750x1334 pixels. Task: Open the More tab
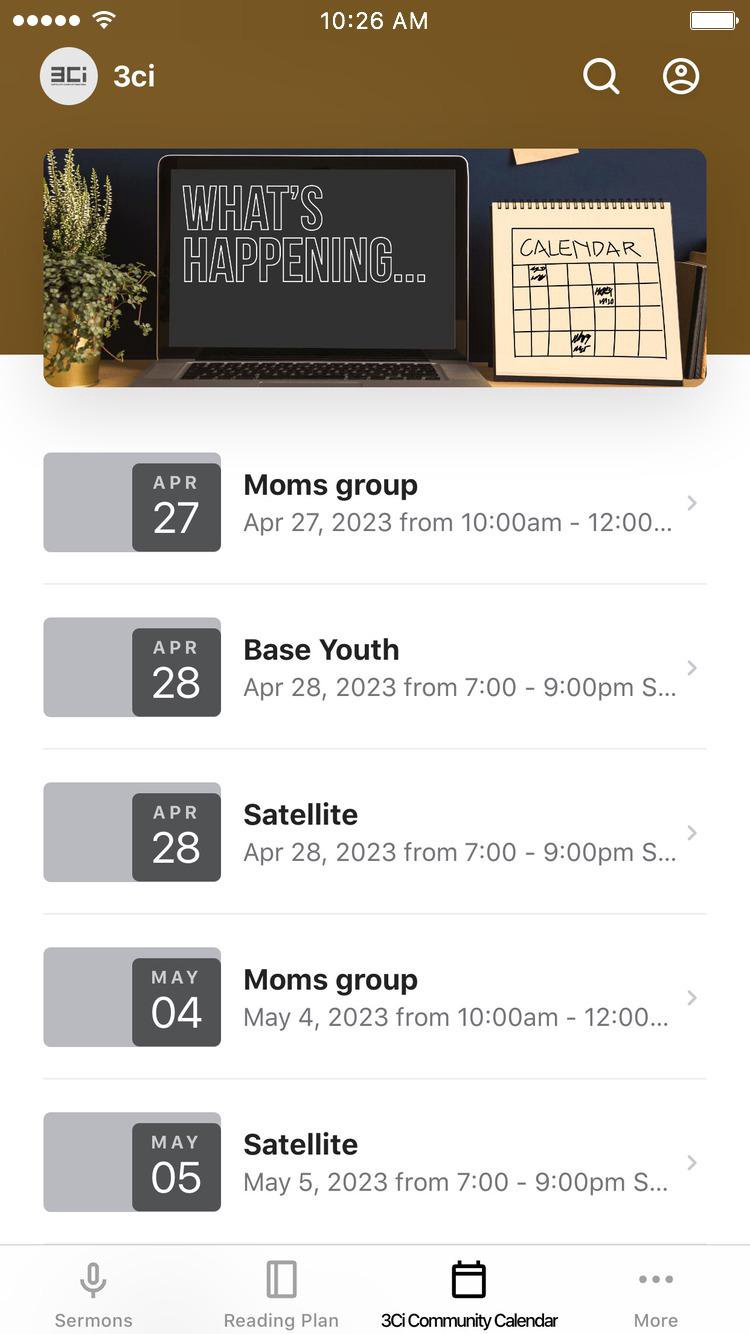656,1293
